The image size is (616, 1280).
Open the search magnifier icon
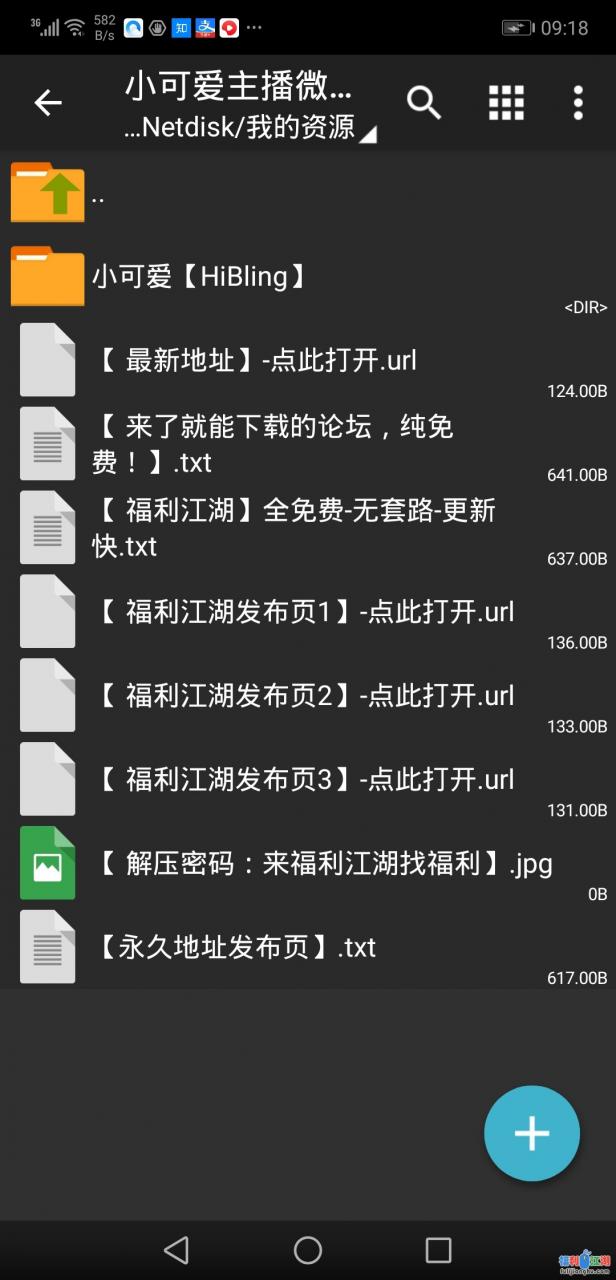424,102
